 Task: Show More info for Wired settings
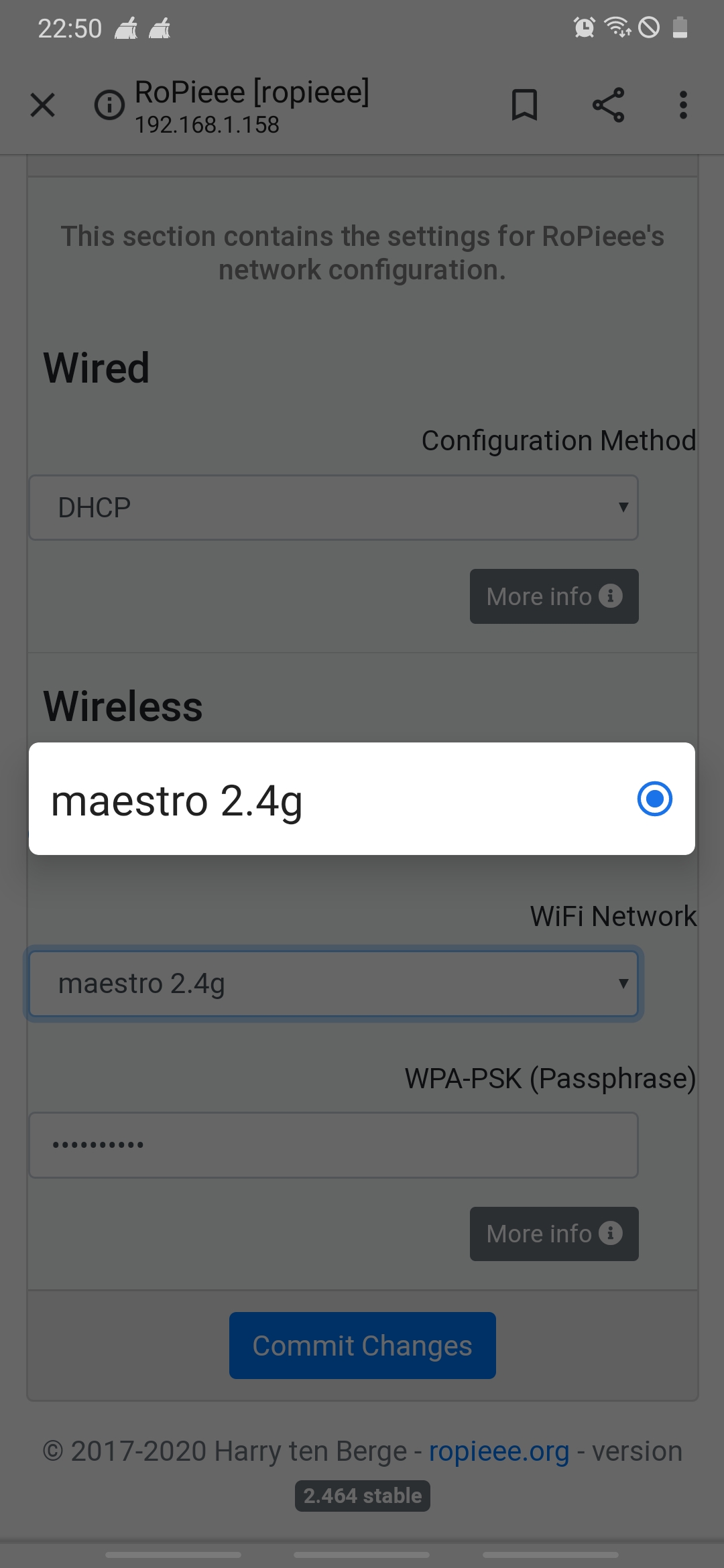tap(554, 596)
